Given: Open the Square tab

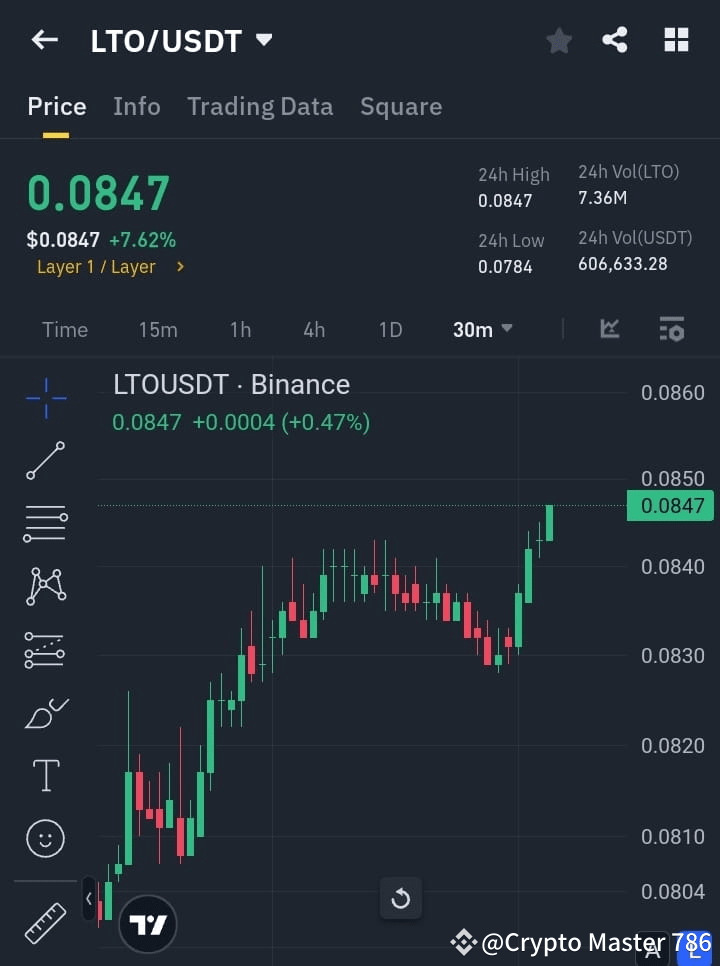Looking at the screenshot, I should point(401,106).
